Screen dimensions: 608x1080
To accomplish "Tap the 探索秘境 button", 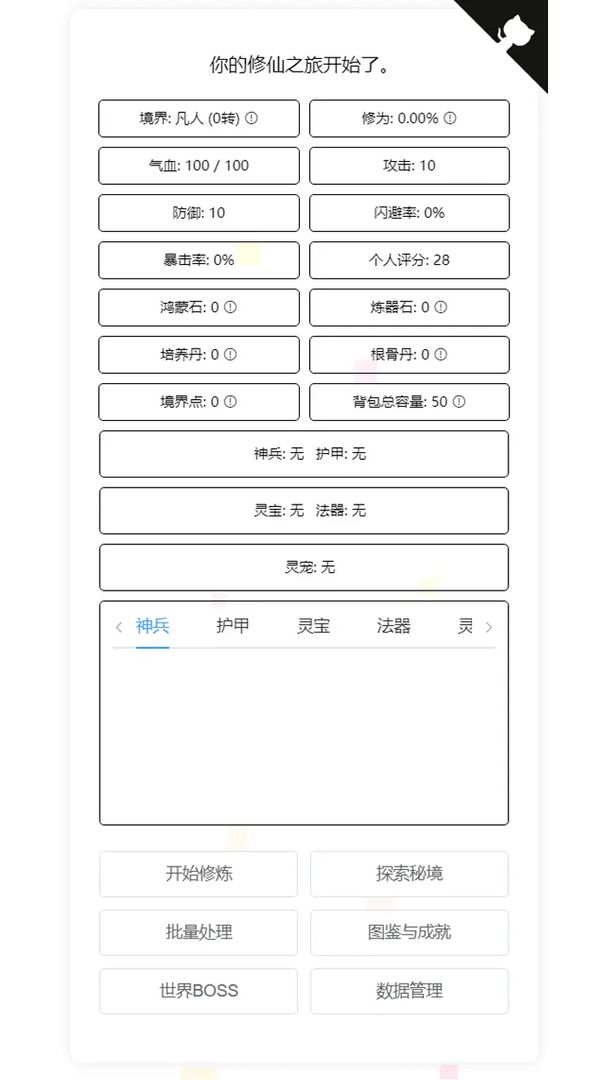I will coord(409,873).
